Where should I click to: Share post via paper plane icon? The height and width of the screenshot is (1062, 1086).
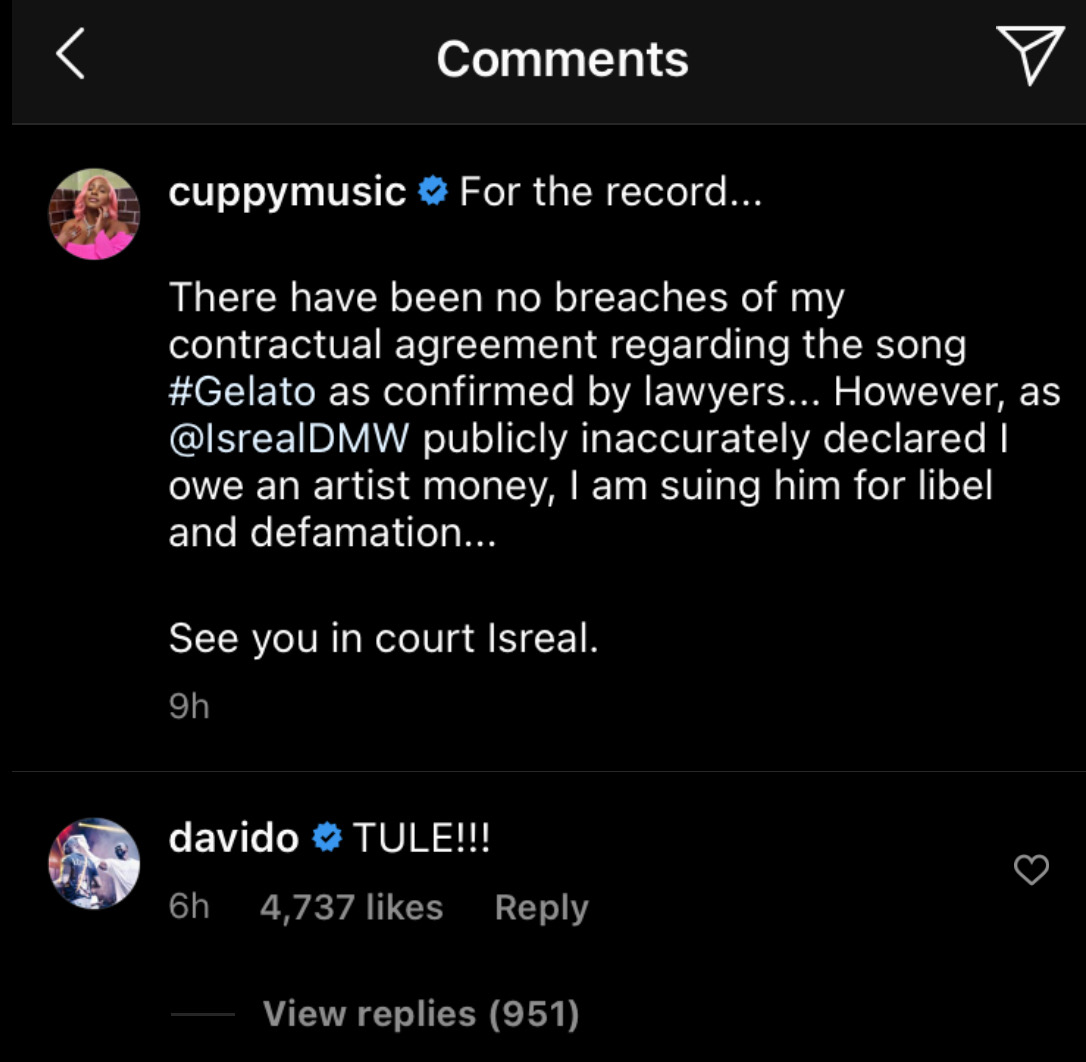coord(1029,55)
